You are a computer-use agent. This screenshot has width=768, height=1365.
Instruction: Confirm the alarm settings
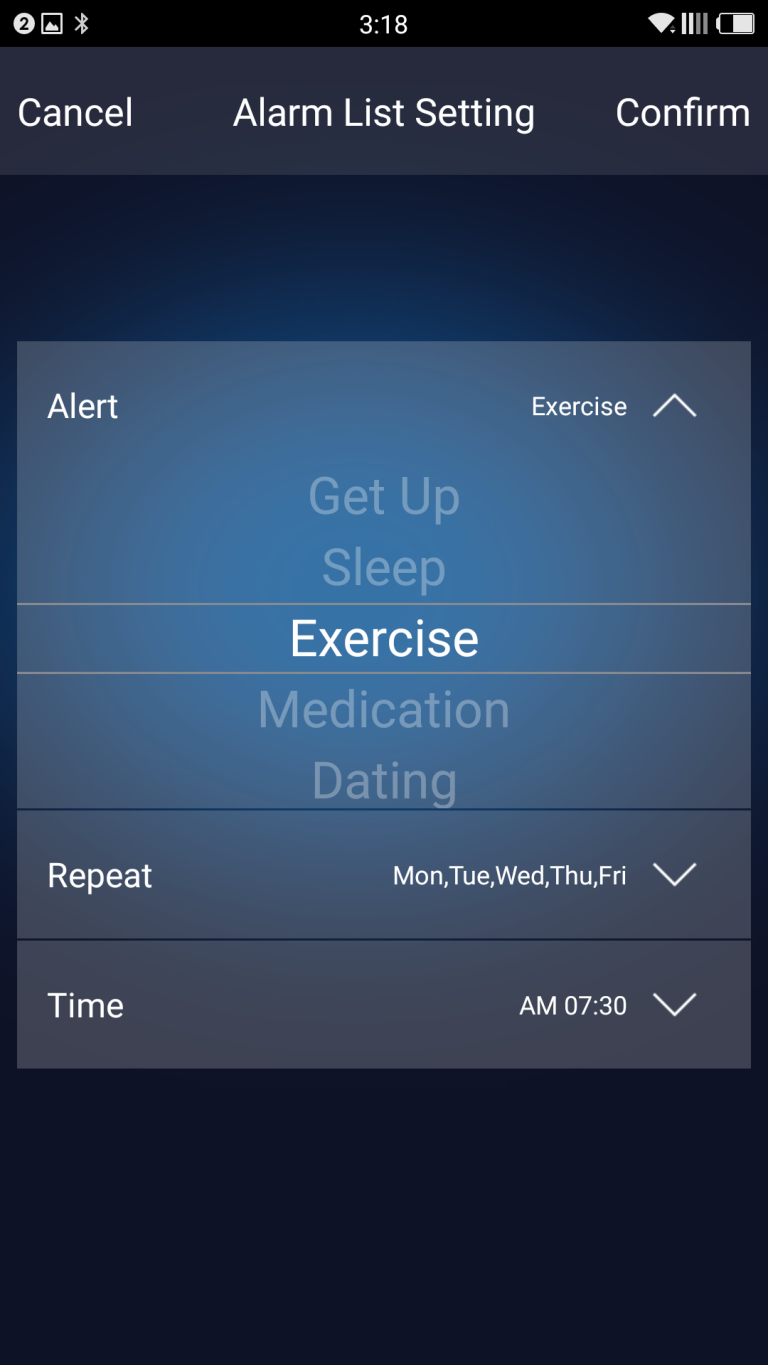point(683,112)
